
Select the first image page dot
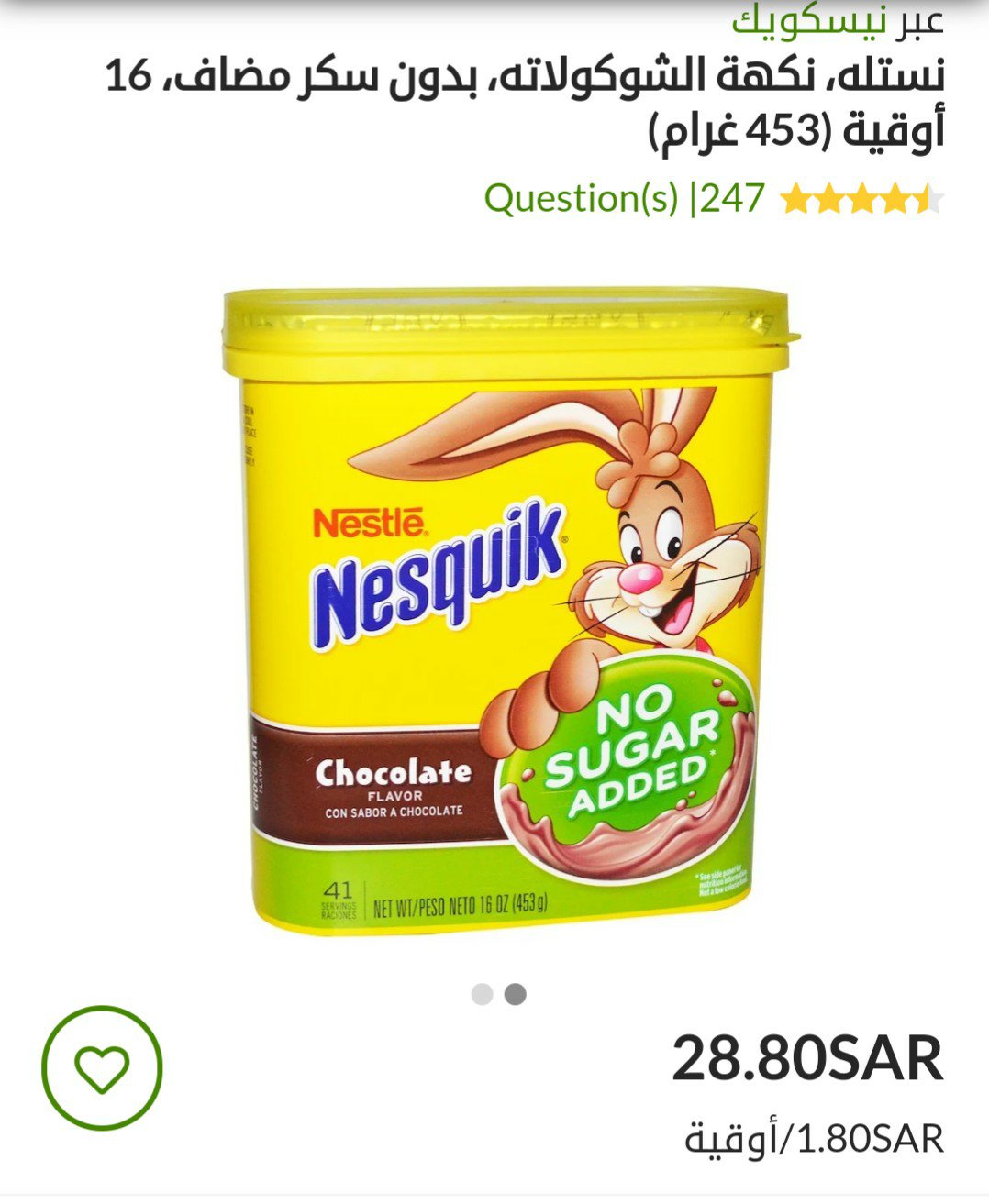482,994
